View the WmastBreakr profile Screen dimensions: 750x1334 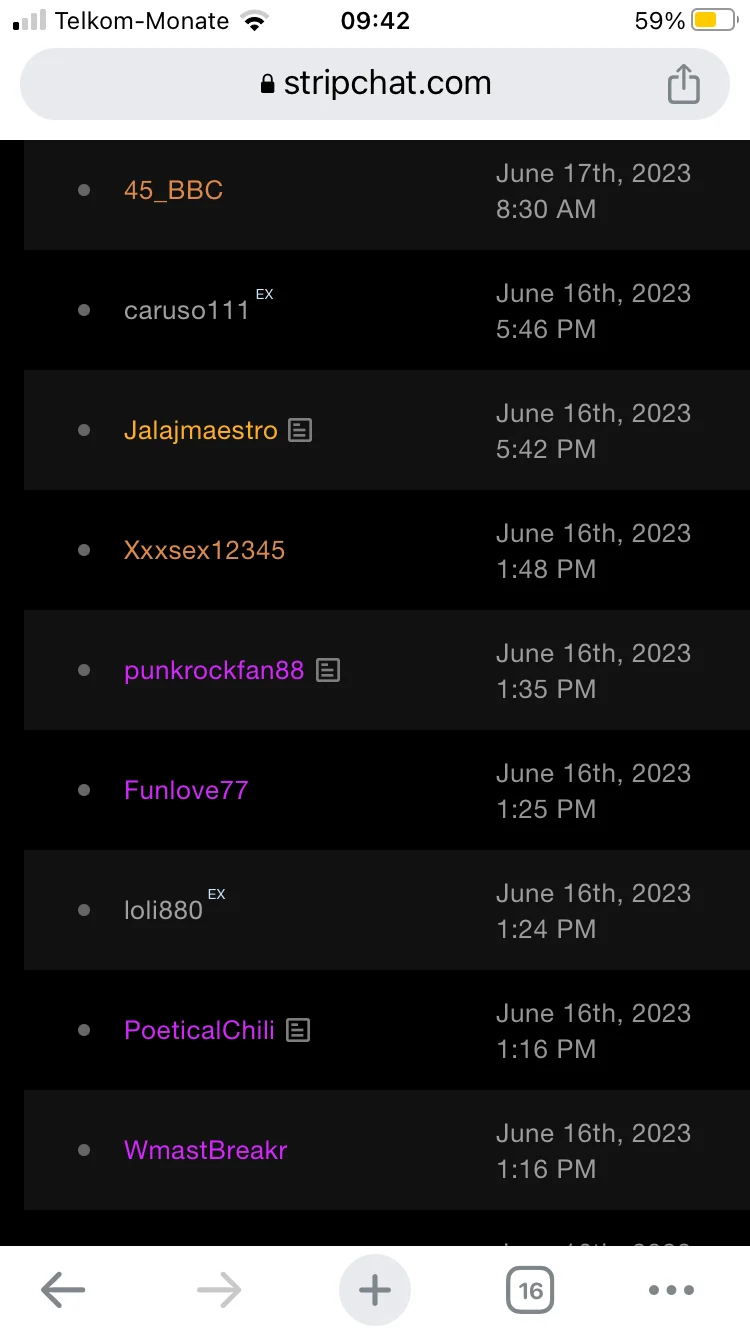pos(205,1150)
